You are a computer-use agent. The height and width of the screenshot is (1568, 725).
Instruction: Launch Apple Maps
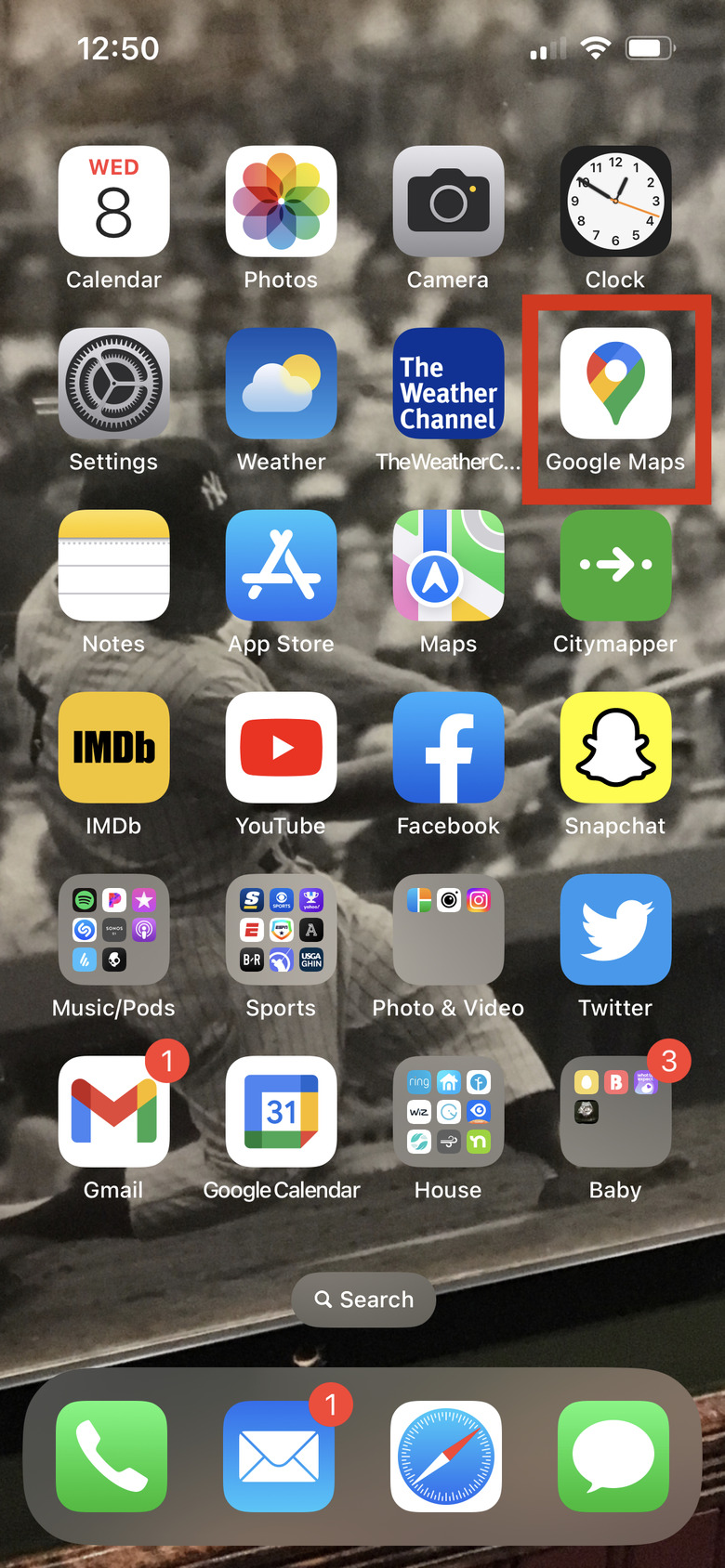(x=448, y=566)
